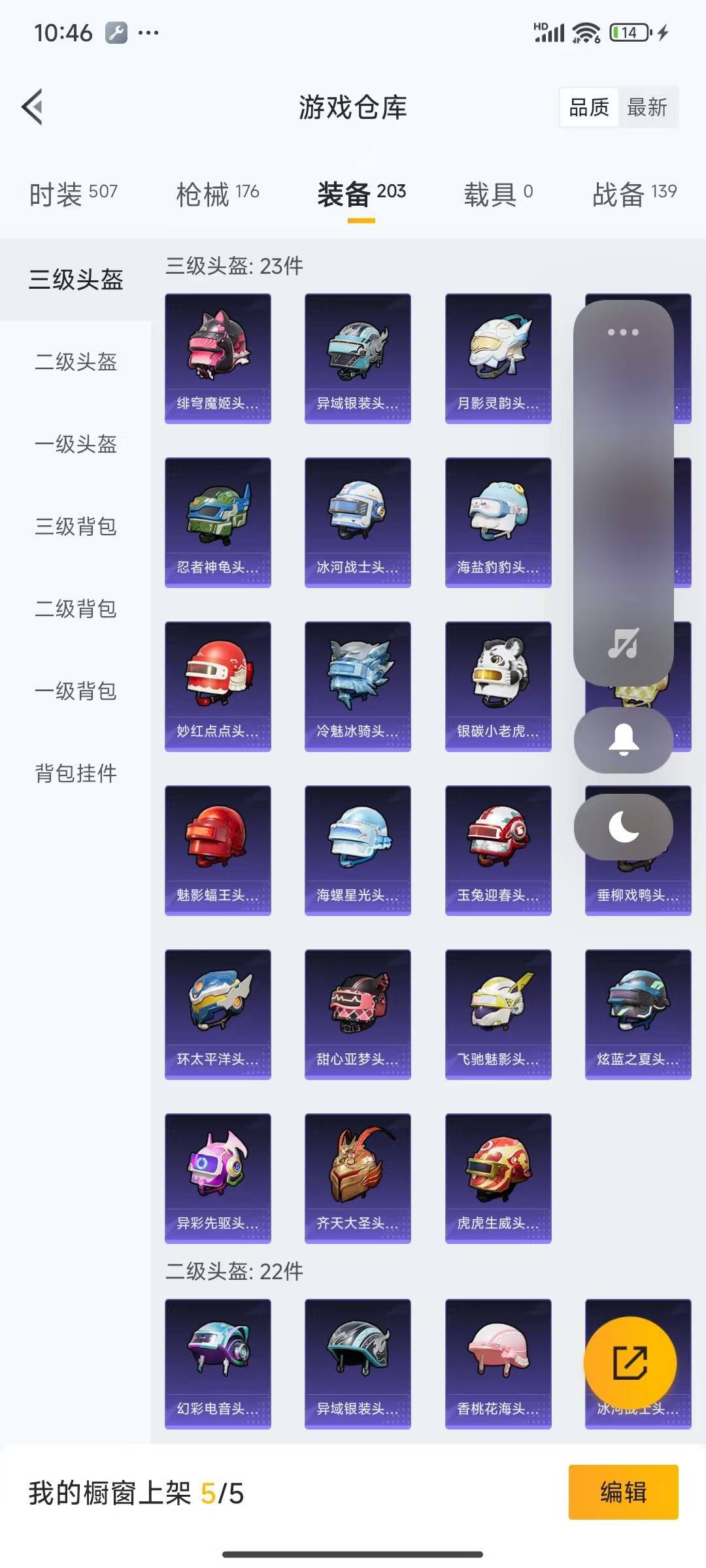This screenshot has height=1568, width=706.
Task: Toggle the bell ringer mode
Action: (x=623, y=740)
